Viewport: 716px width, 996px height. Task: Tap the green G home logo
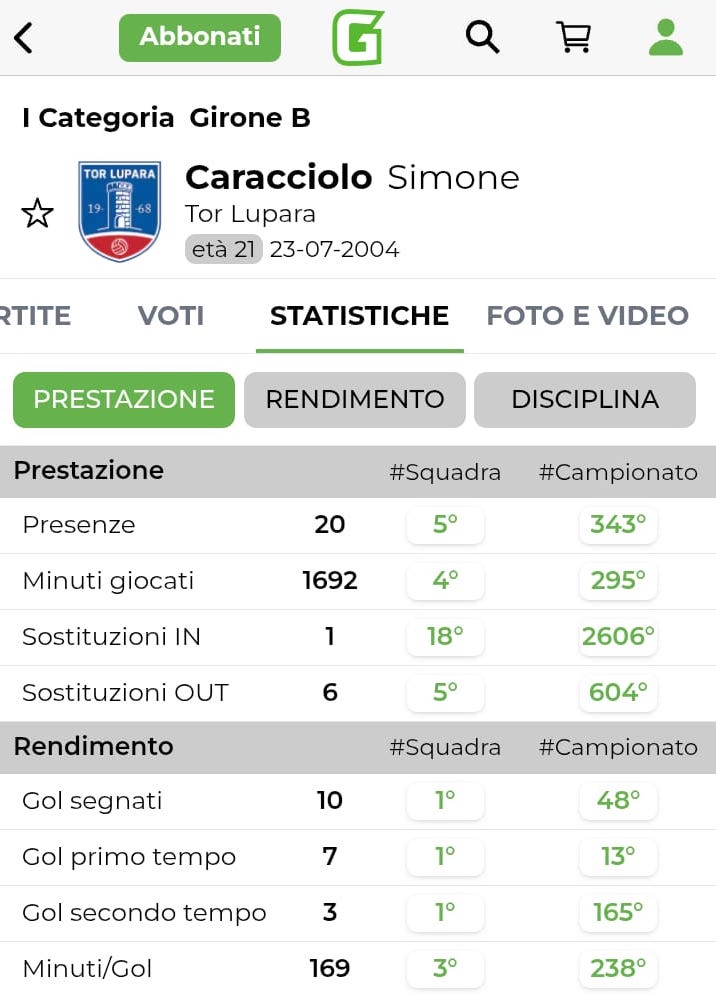[358, 37]
